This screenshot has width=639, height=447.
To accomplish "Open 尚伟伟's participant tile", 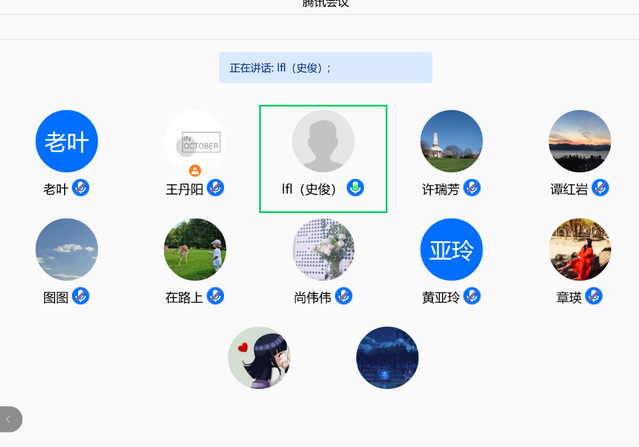I will (x=322, y=249).
